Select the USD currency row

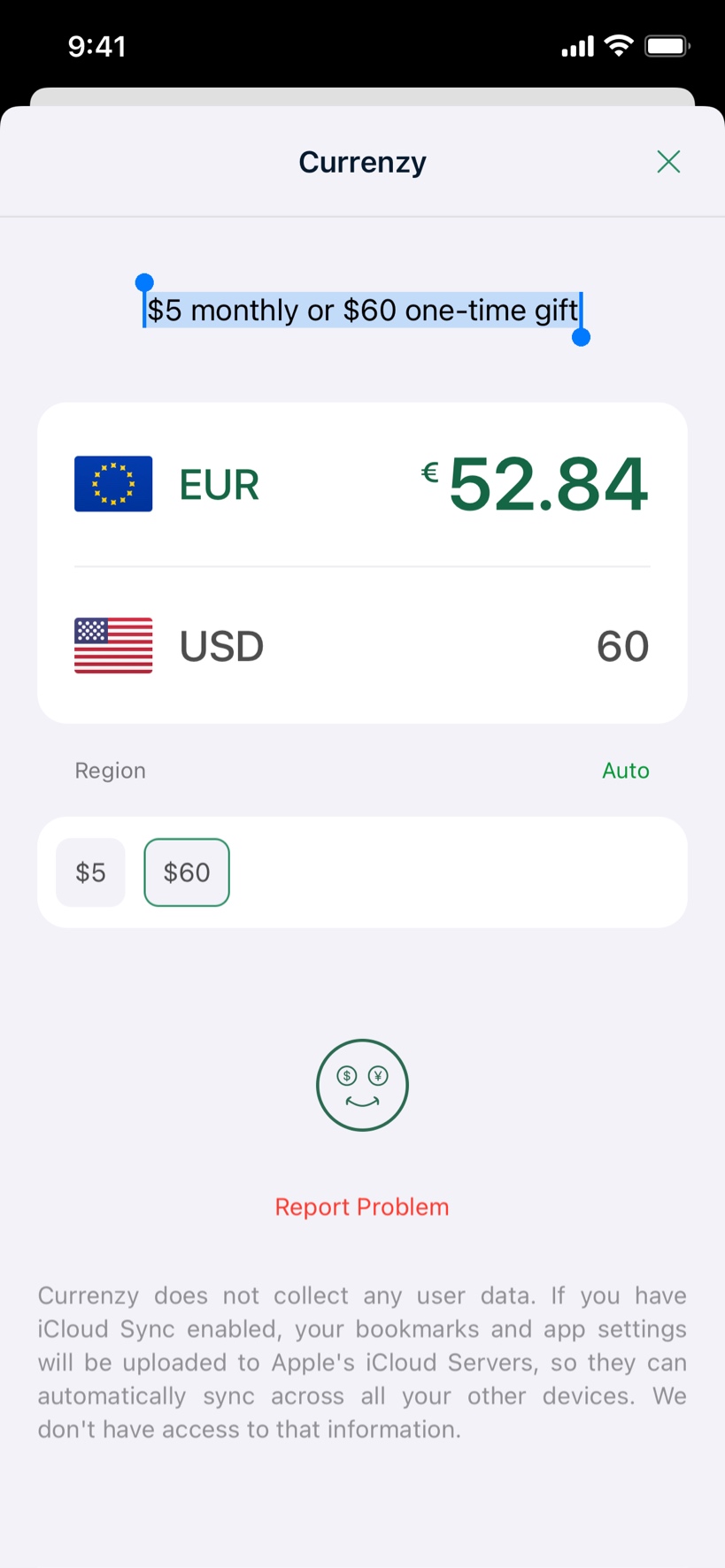point(362,646)
